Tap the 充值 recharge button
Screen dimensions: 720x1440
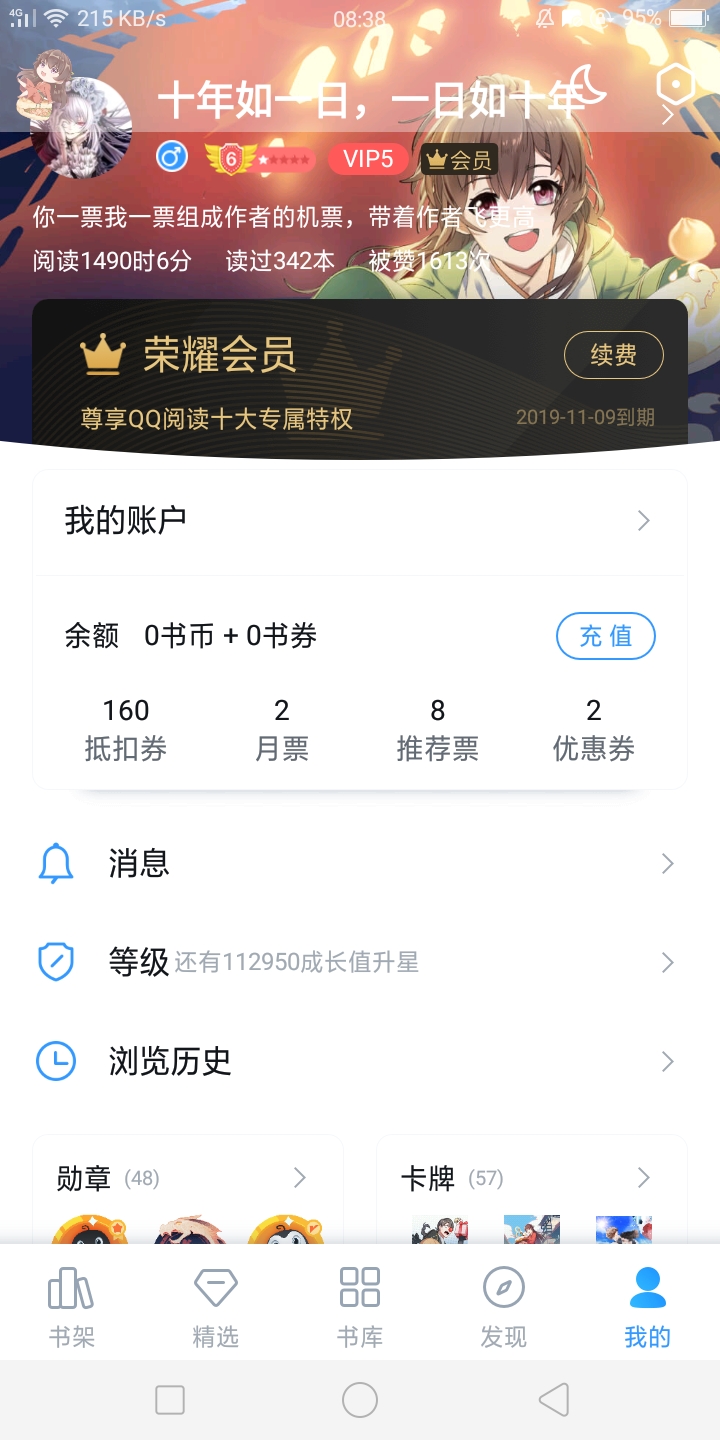click(605, 636)
